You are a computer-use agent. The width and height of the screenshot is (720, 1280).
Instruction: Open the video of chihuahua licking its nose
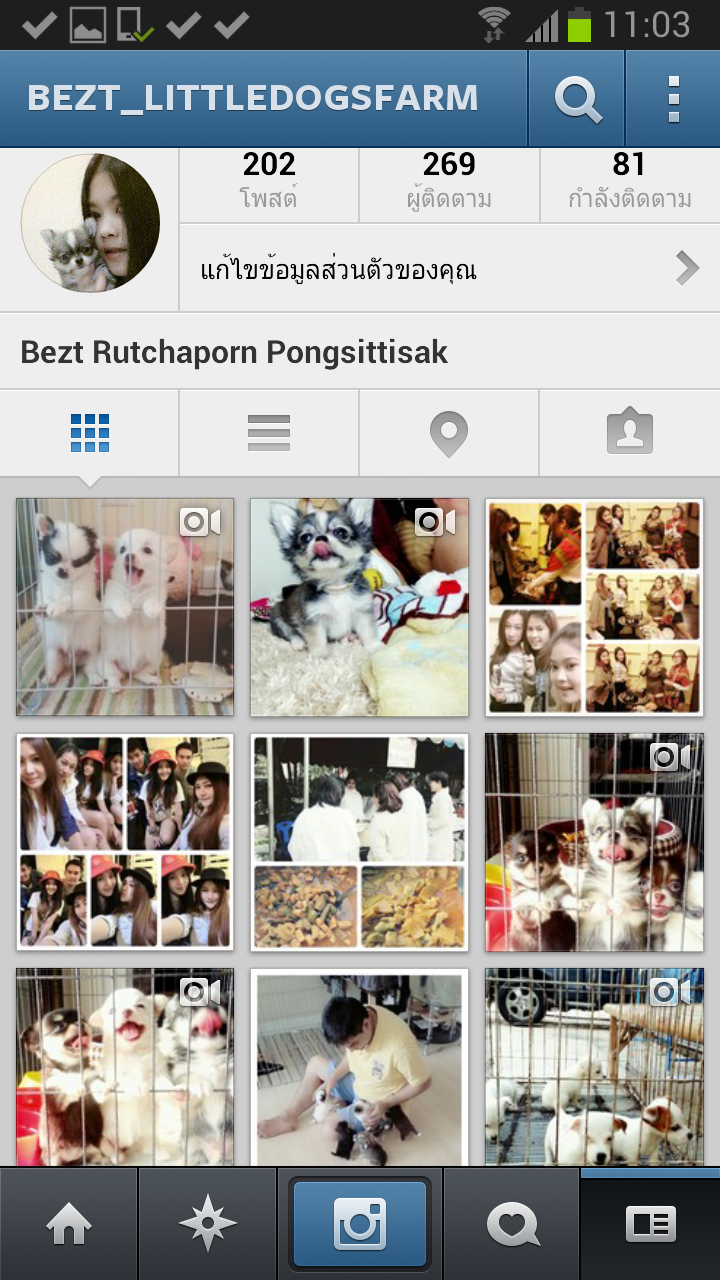point(359,607)
